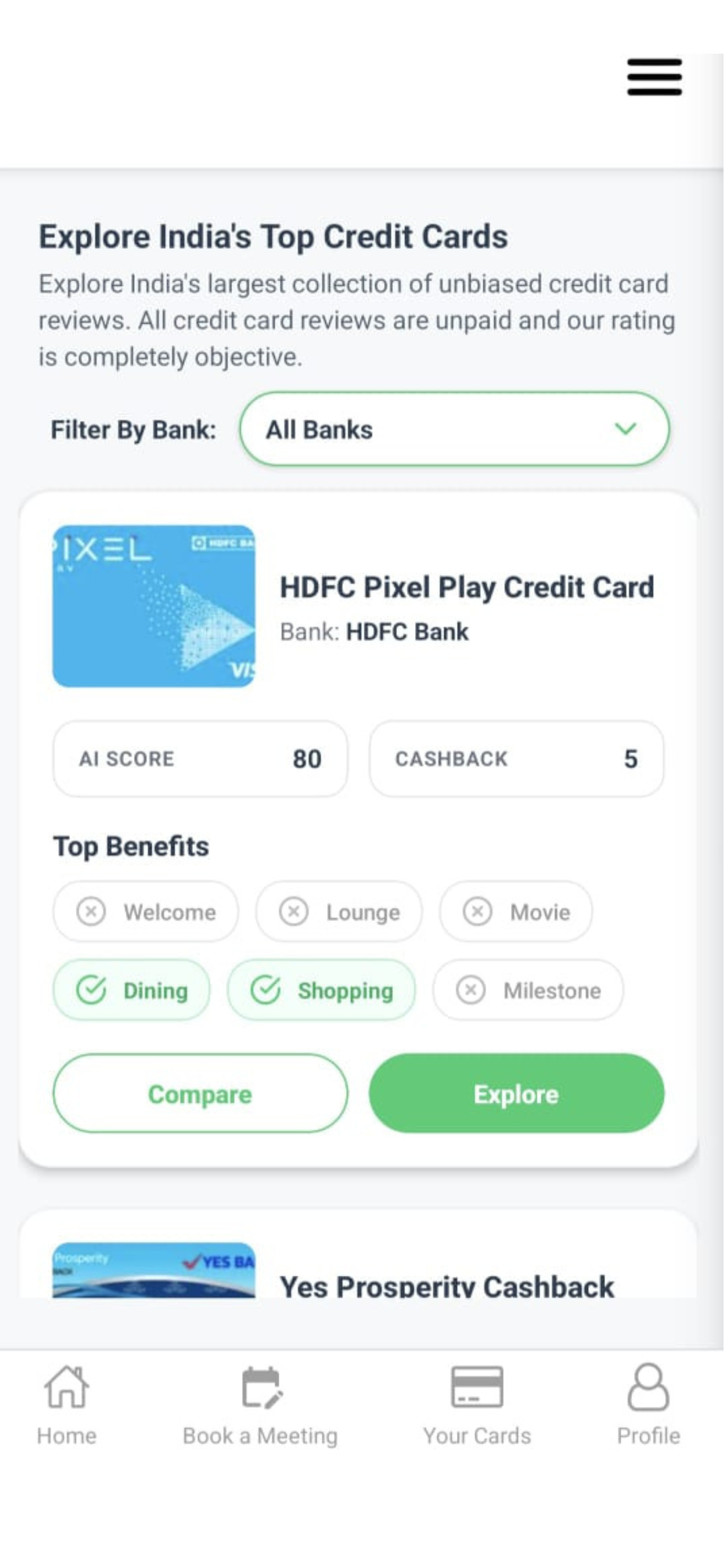
Task: Click the HDFC Bank link
Action: (x=406, y=632)
